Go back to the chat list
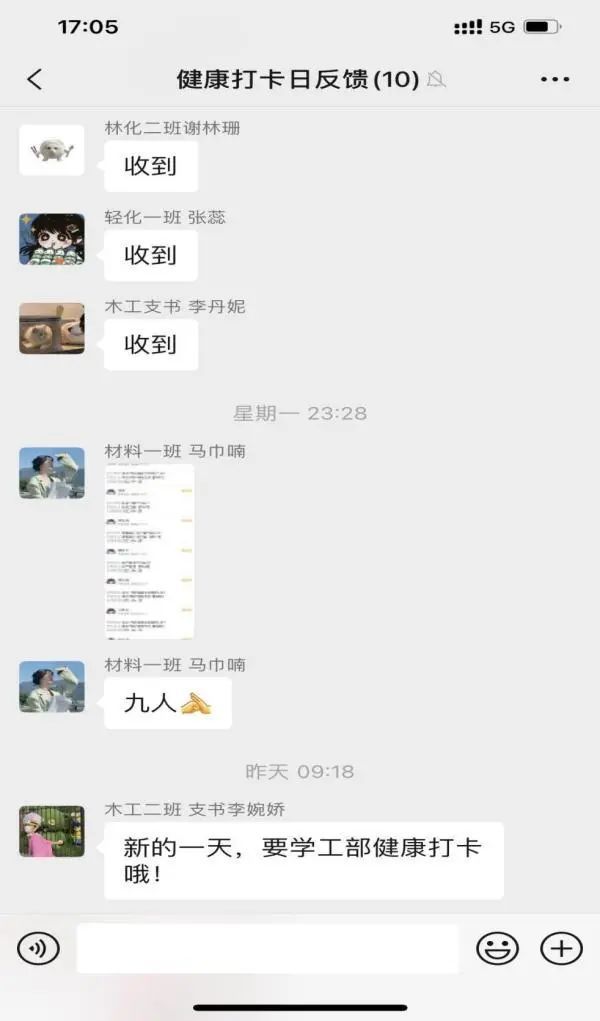The height and width of the screenshot is (1021, 600). pyautogui.click(x=35, y=80)
